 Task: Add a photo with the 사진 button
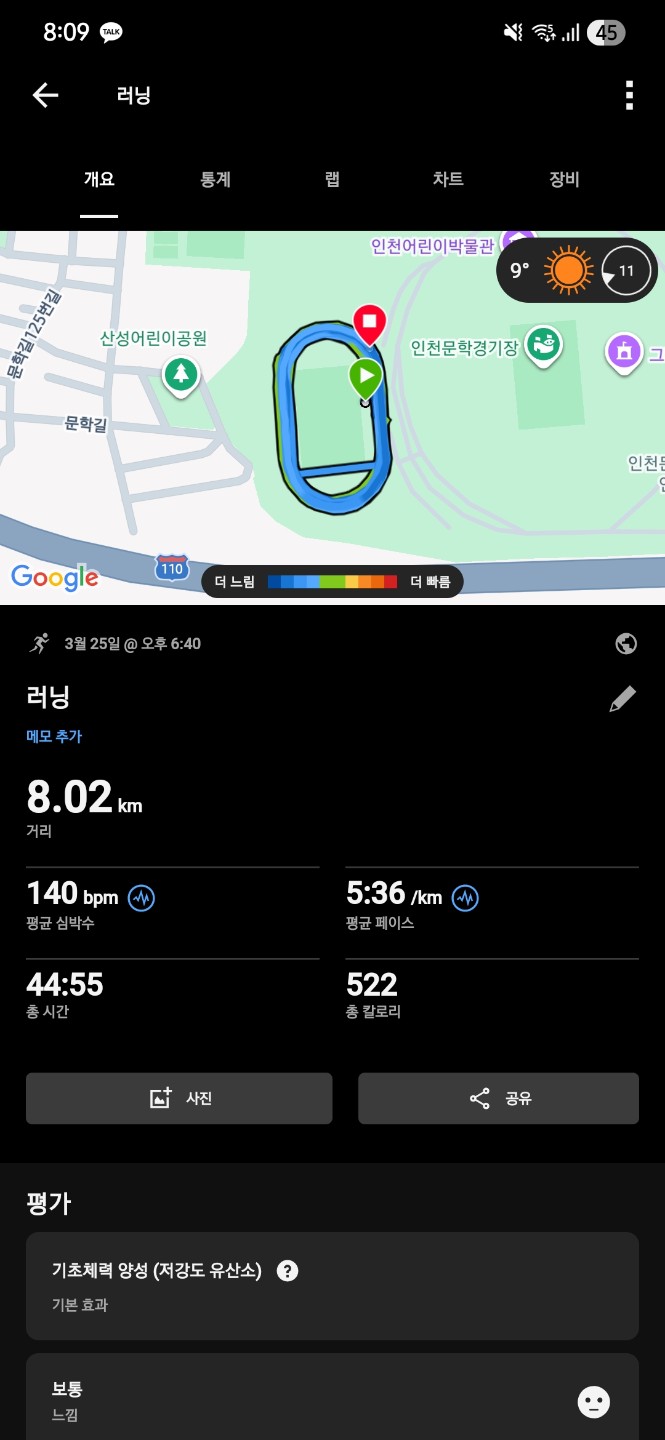(179, 1099)
